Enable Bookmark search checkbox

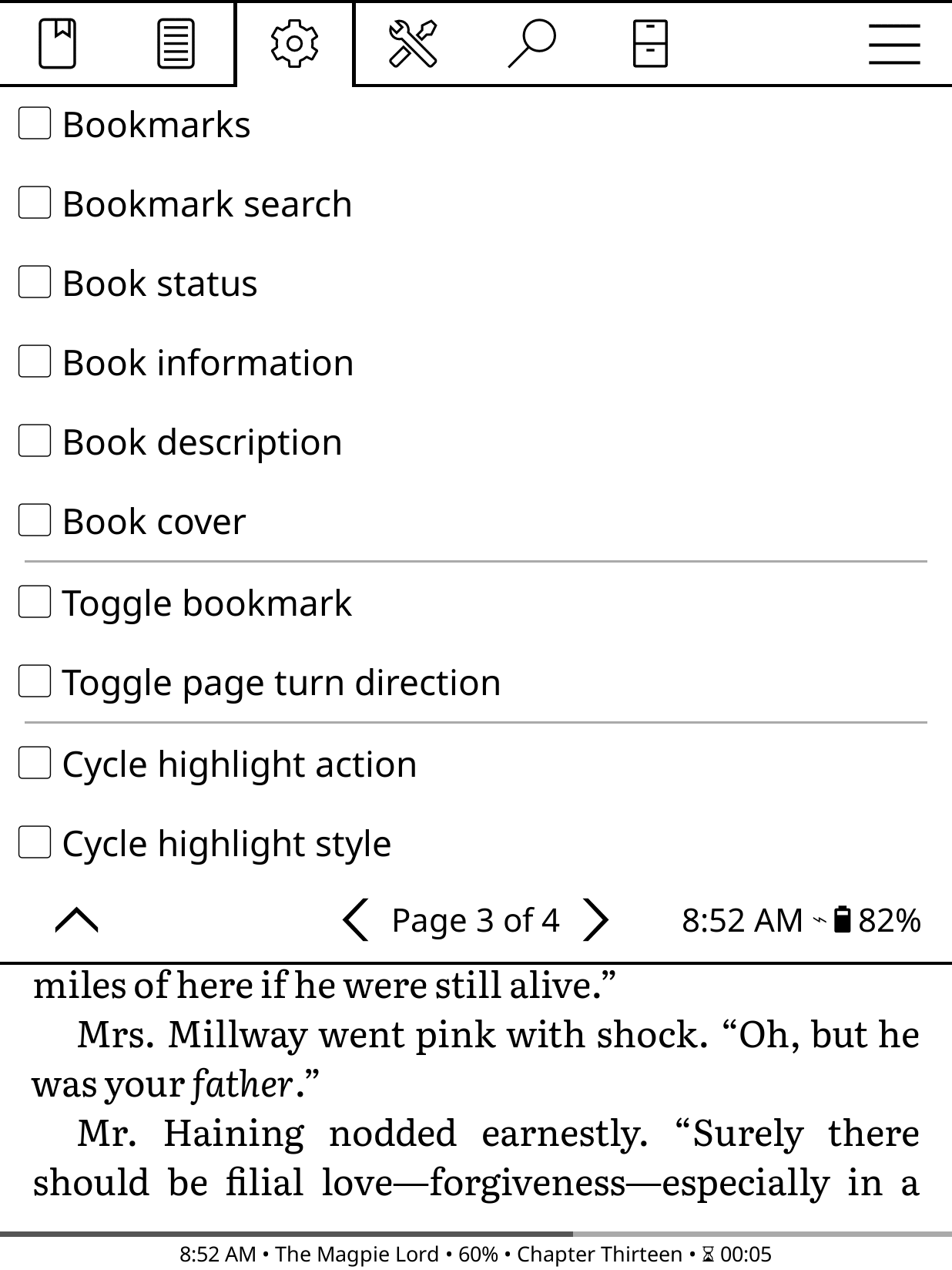[35, 203]
